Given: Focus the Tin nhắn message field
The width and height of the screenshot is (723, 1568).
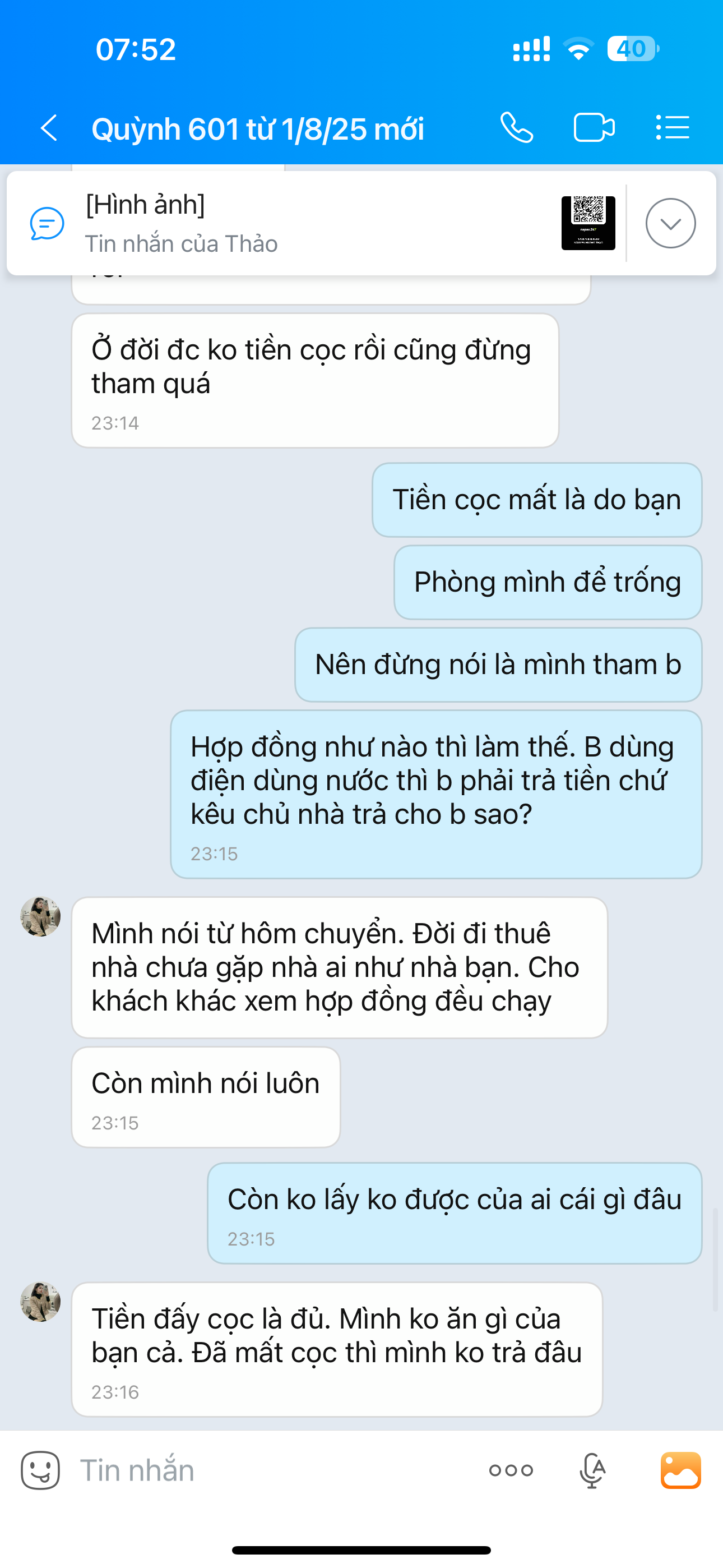Looking at the screenshot, I should [x=274, y=1470].
